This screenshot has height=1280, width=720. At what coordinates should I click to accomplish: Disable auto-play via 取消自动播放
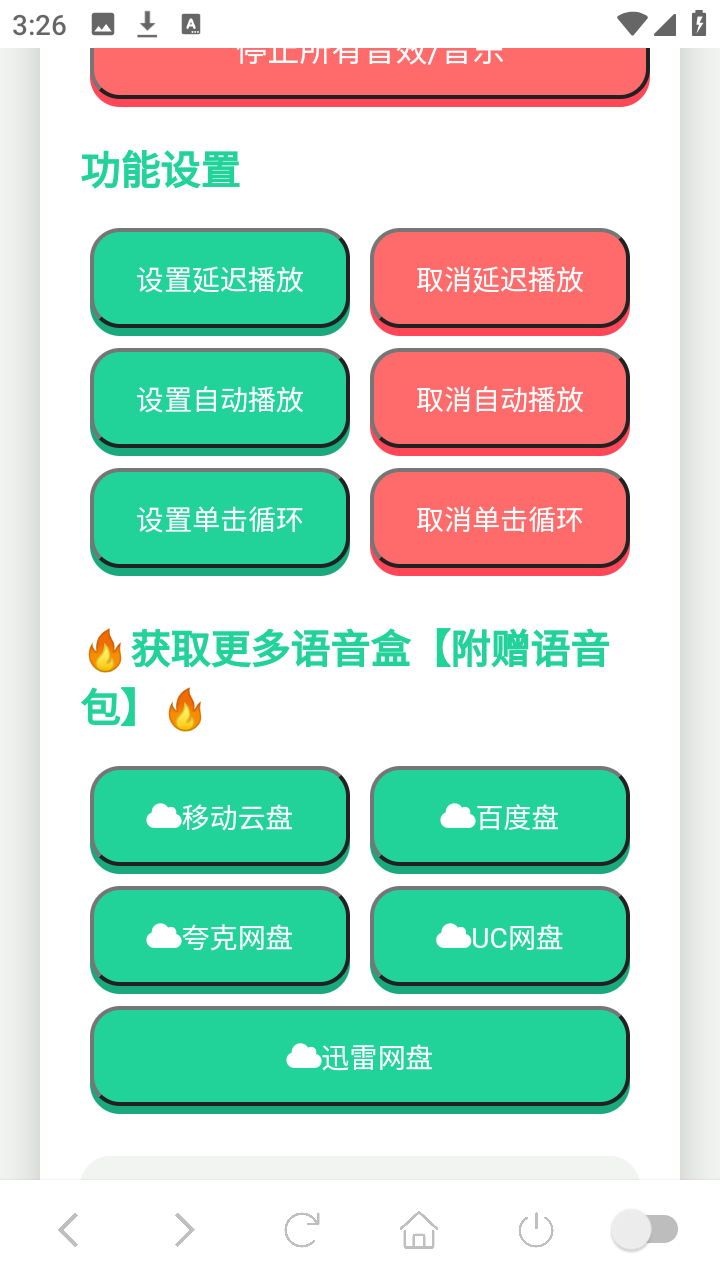pyautogui.click(x=500, y=401)
